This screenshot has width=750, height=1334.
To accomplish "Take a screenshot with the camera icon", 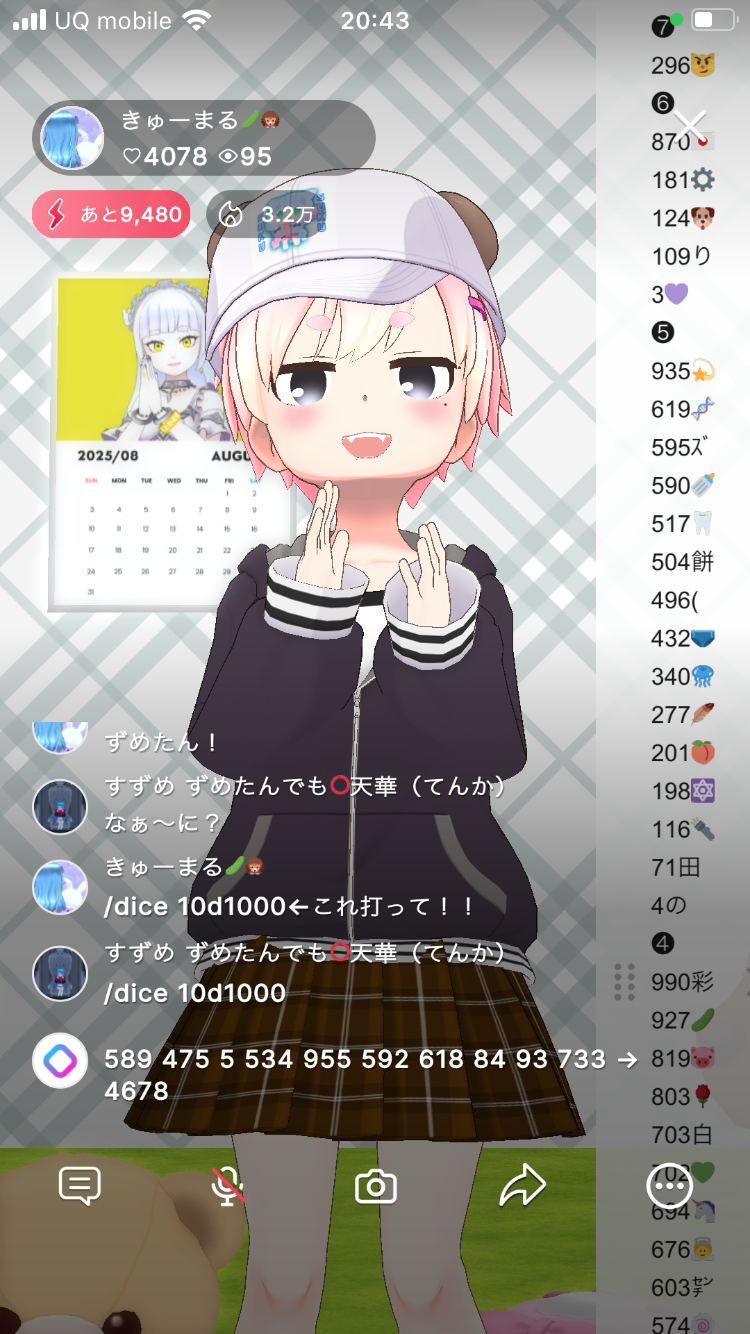I will pos(376,1187).
